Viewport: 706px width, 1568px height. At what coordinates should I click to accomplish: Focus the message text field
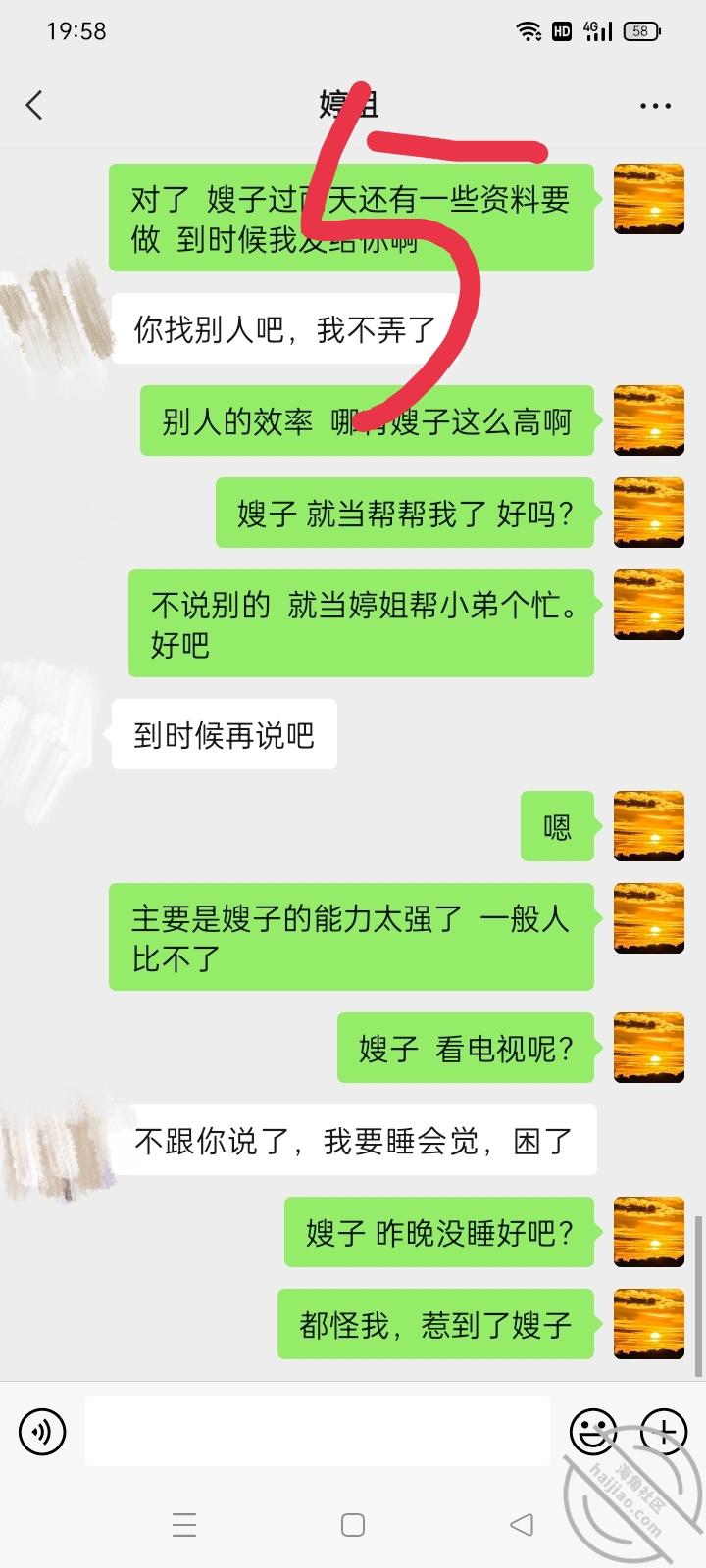tap(317, 1431)
